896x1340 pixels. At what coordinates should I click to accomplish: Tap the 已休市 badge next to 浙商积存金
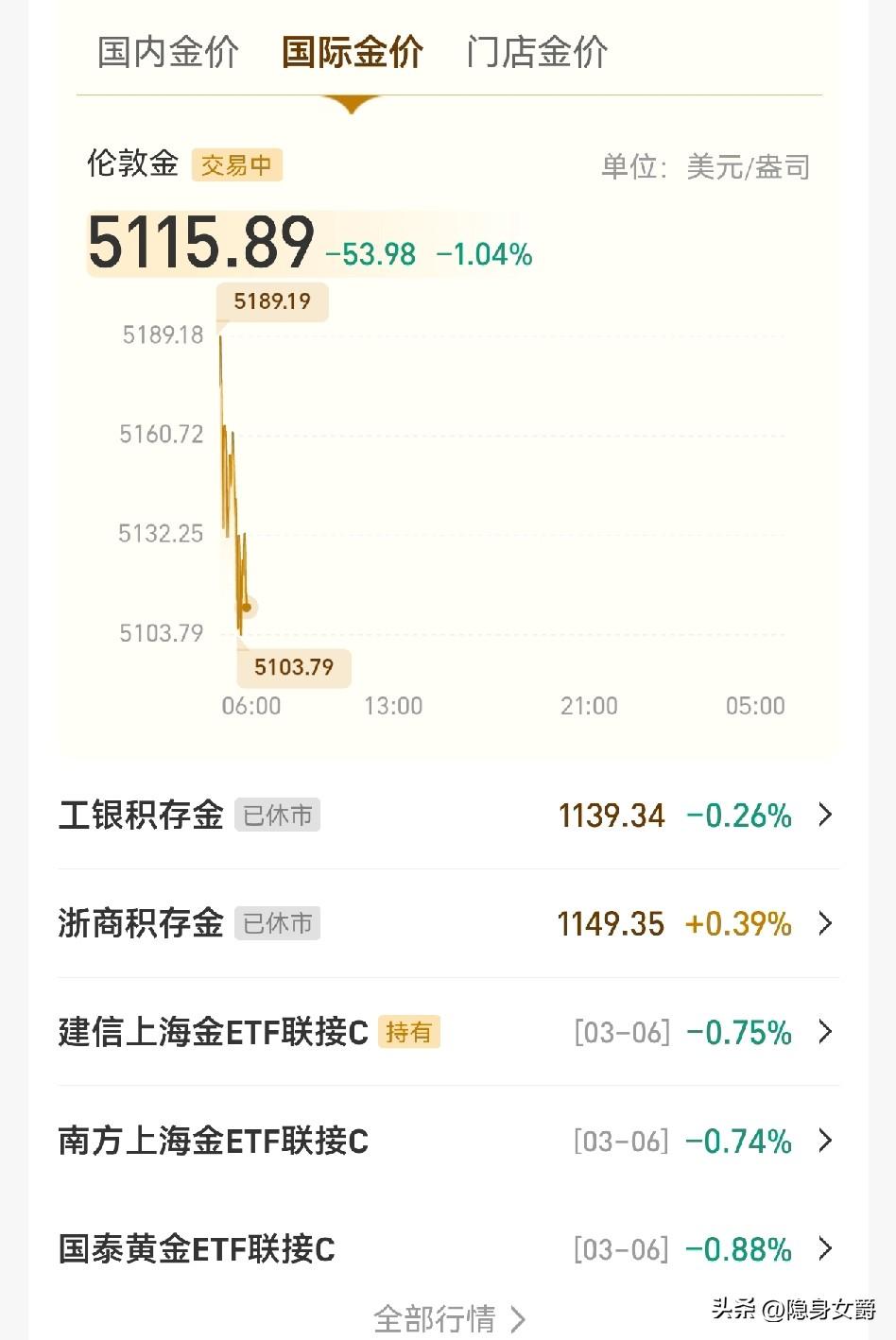[x=277, y=923]
